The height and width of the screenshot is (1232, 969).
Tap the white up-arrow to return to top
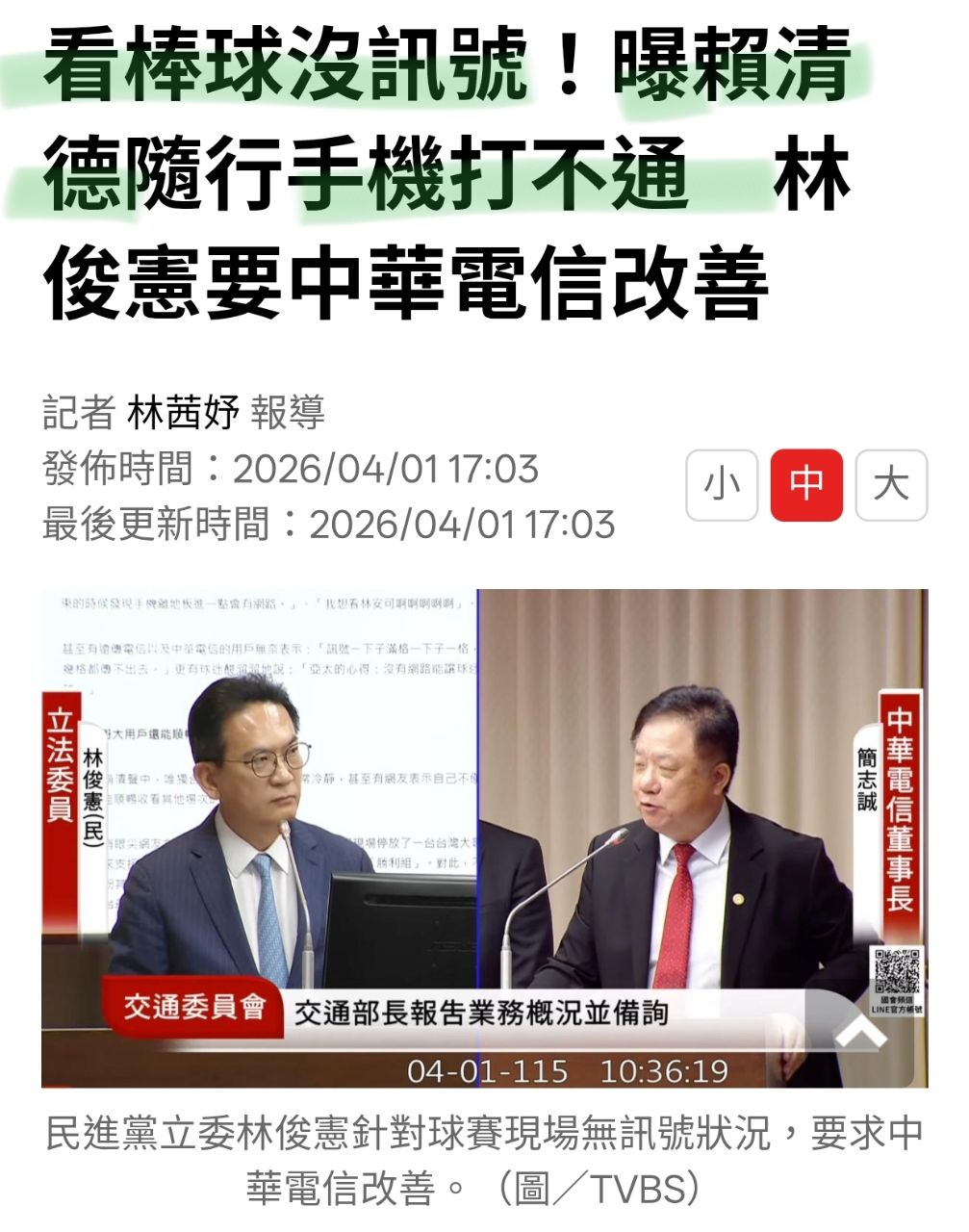[x=859, y=1034]
